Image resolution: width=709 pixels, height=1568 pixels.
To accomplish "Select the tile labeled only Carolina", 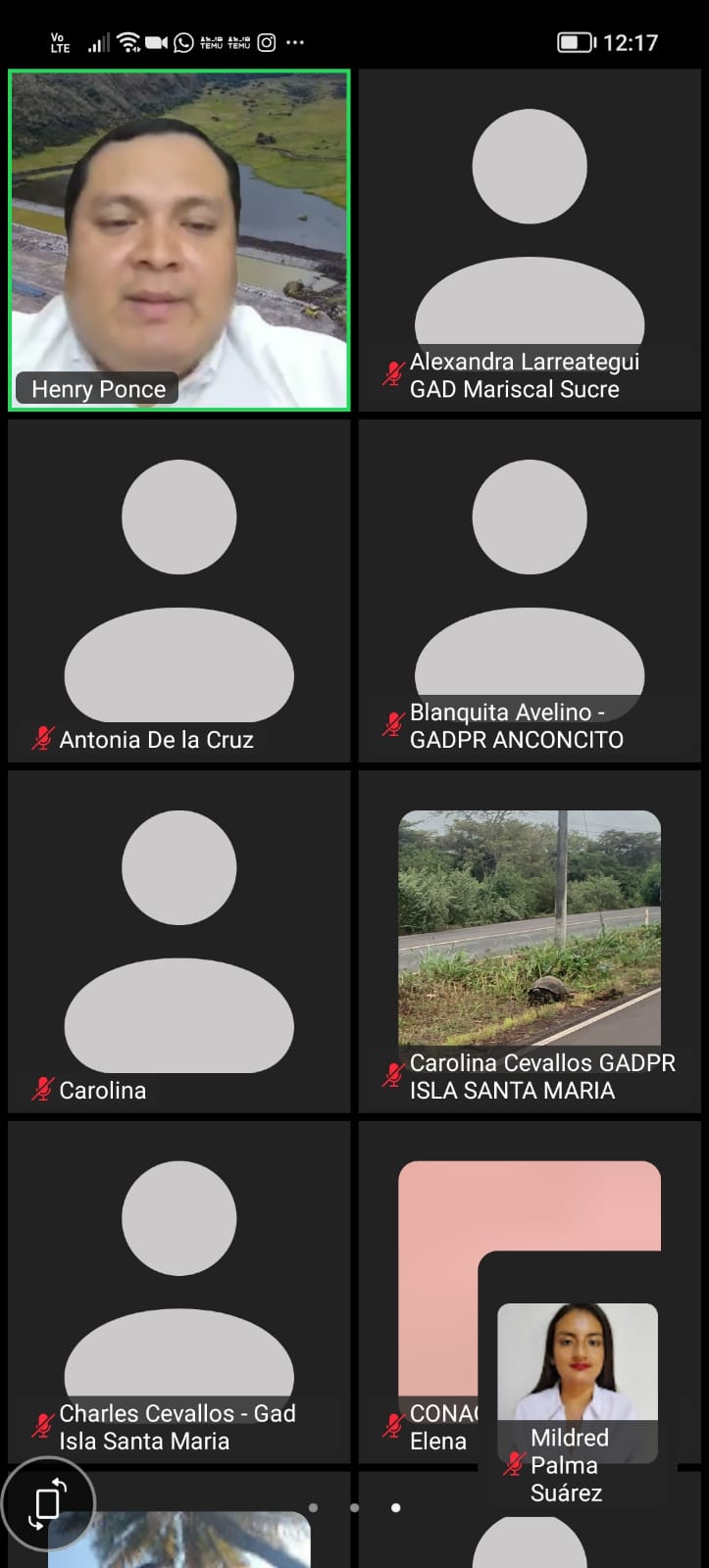I will [x=178, y=941].
